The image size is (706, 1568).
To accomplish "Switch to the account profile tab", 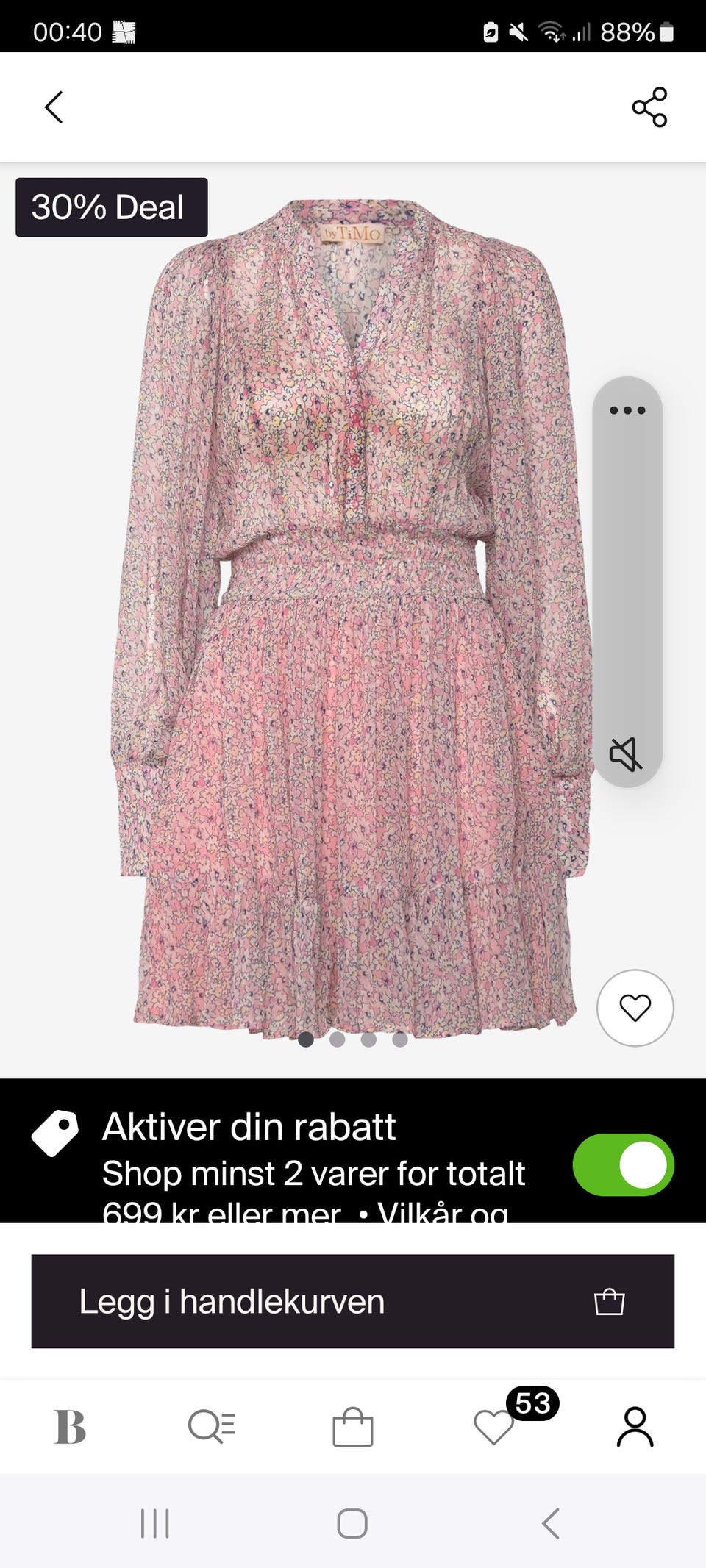I will [635, 1428].
